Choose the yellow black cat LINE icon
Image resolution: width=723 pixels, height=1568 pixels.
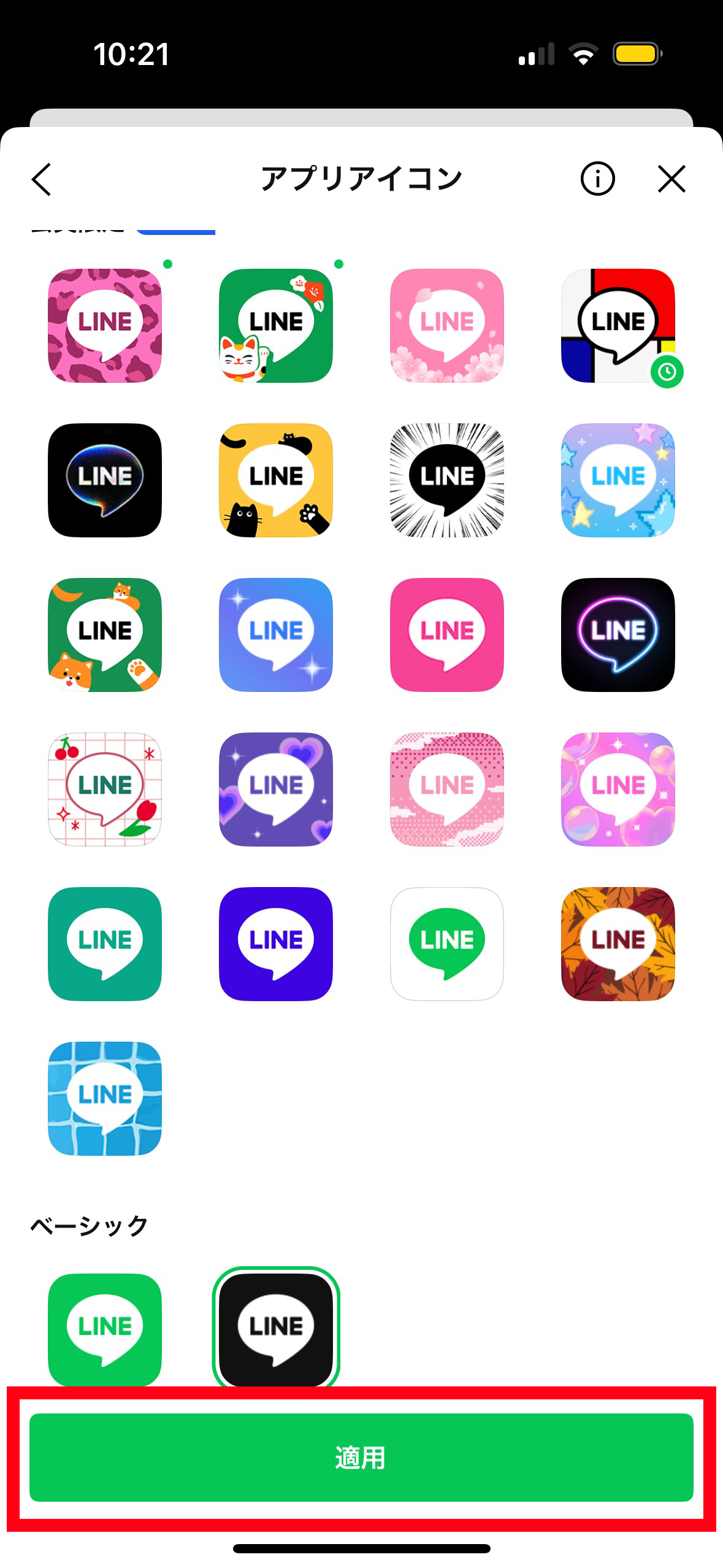276,480
